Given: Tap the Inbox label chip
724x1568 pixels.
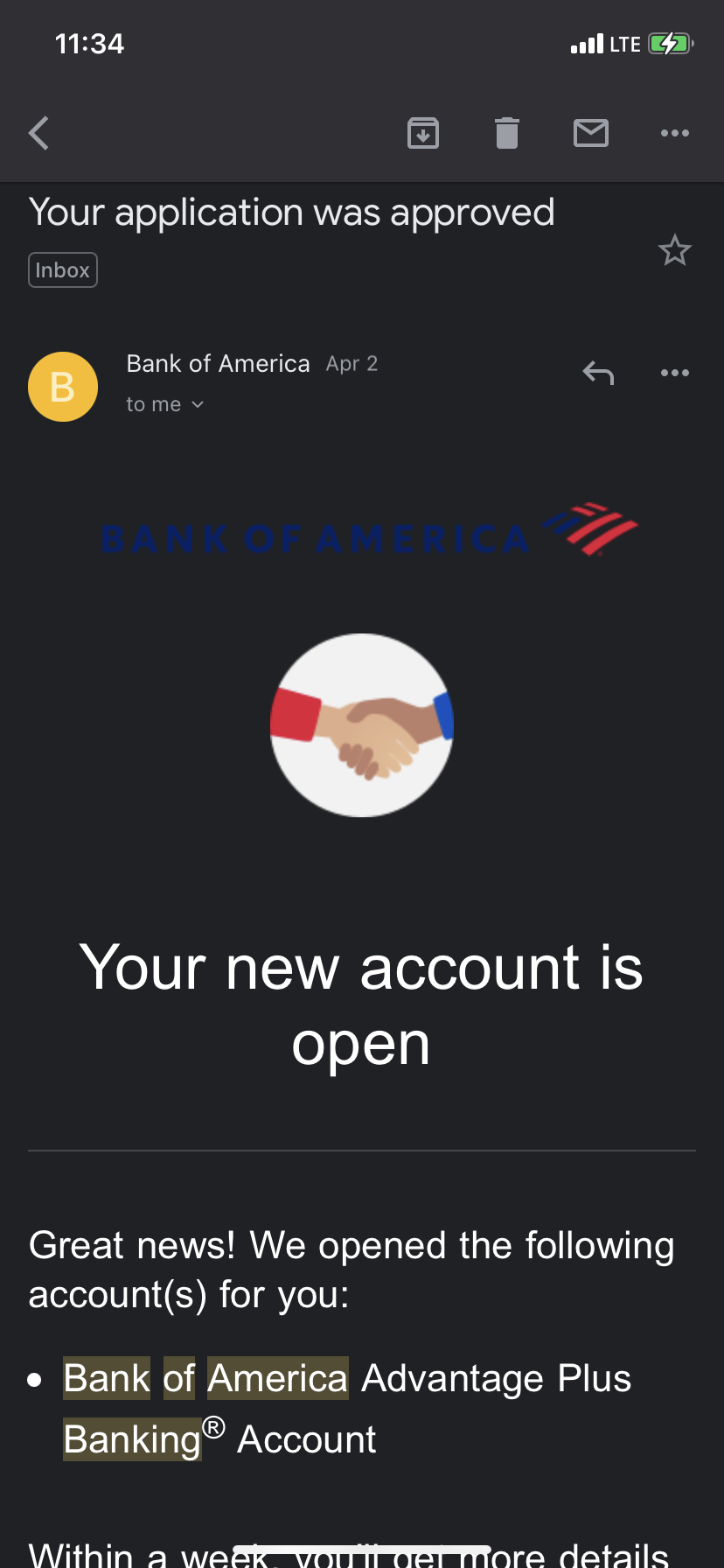Looking at the screenshot, I should (x=63, y=270).
